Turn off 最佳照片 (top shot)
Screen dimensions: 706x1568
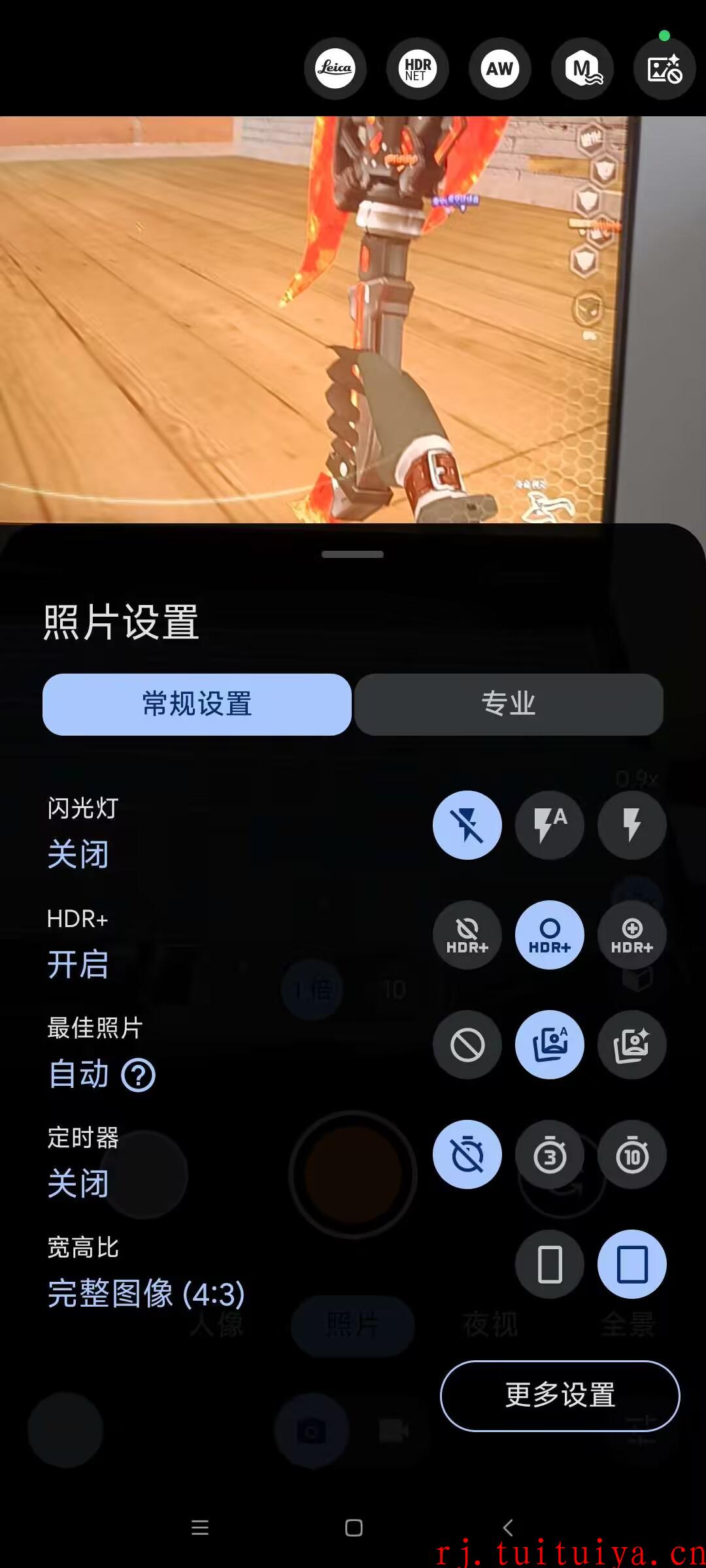pyautogui.click(x=467, y=1045)
